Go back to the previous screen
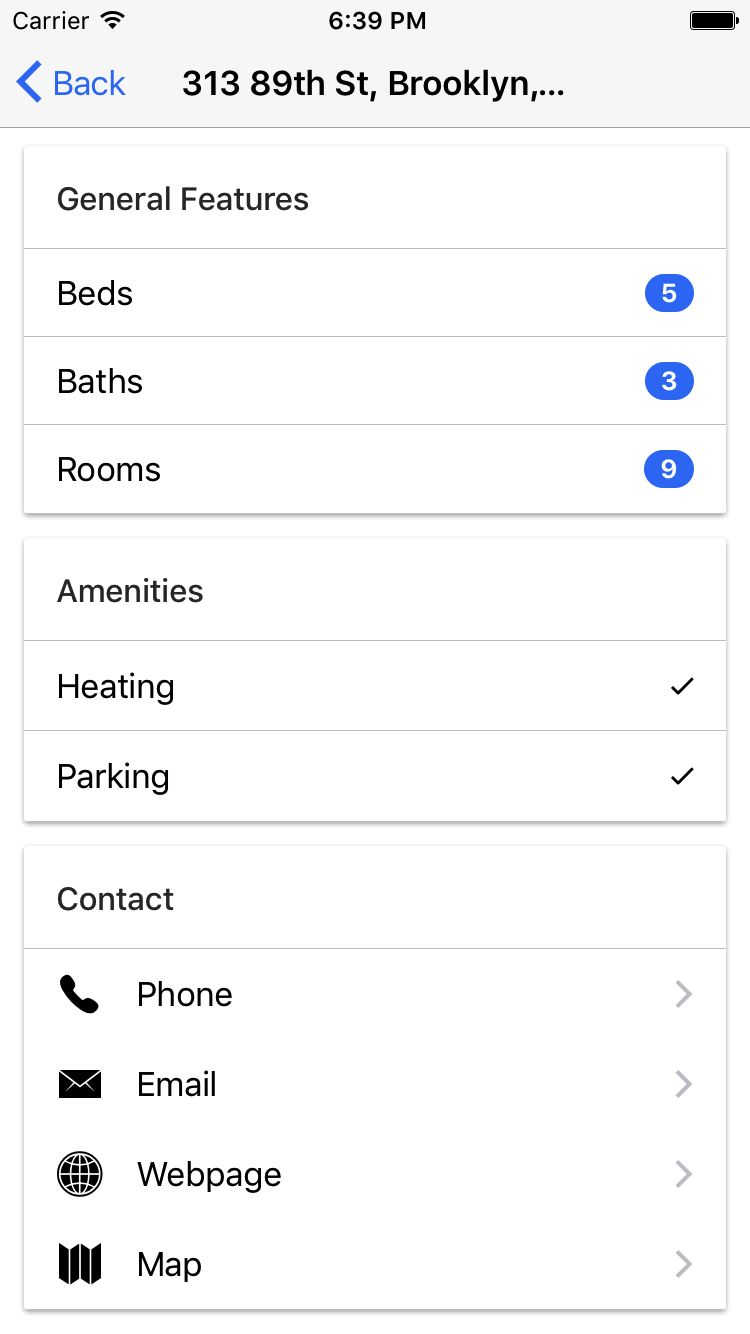This screenshot has height=1334, width=750. [x=70, y=83]
